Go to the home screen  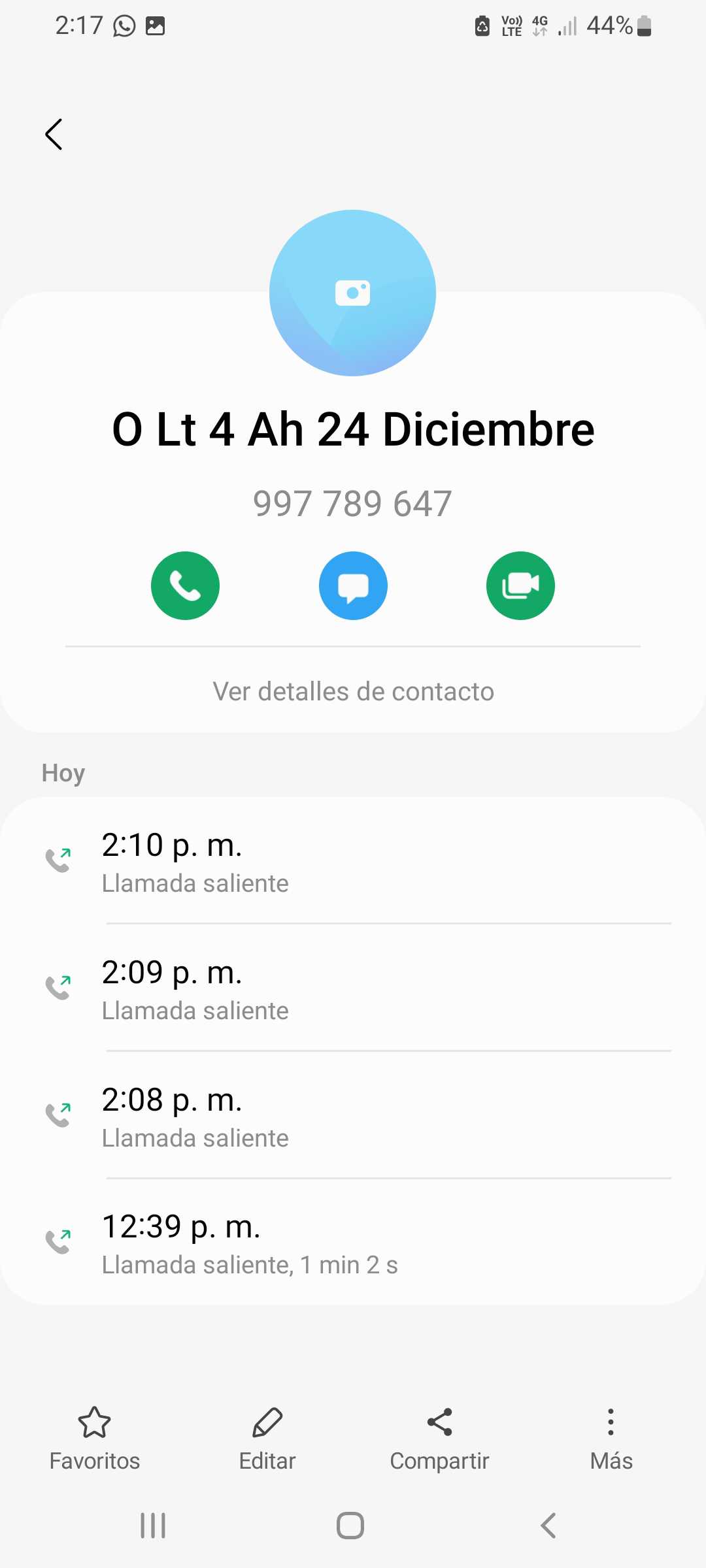tap(350, 1526)
